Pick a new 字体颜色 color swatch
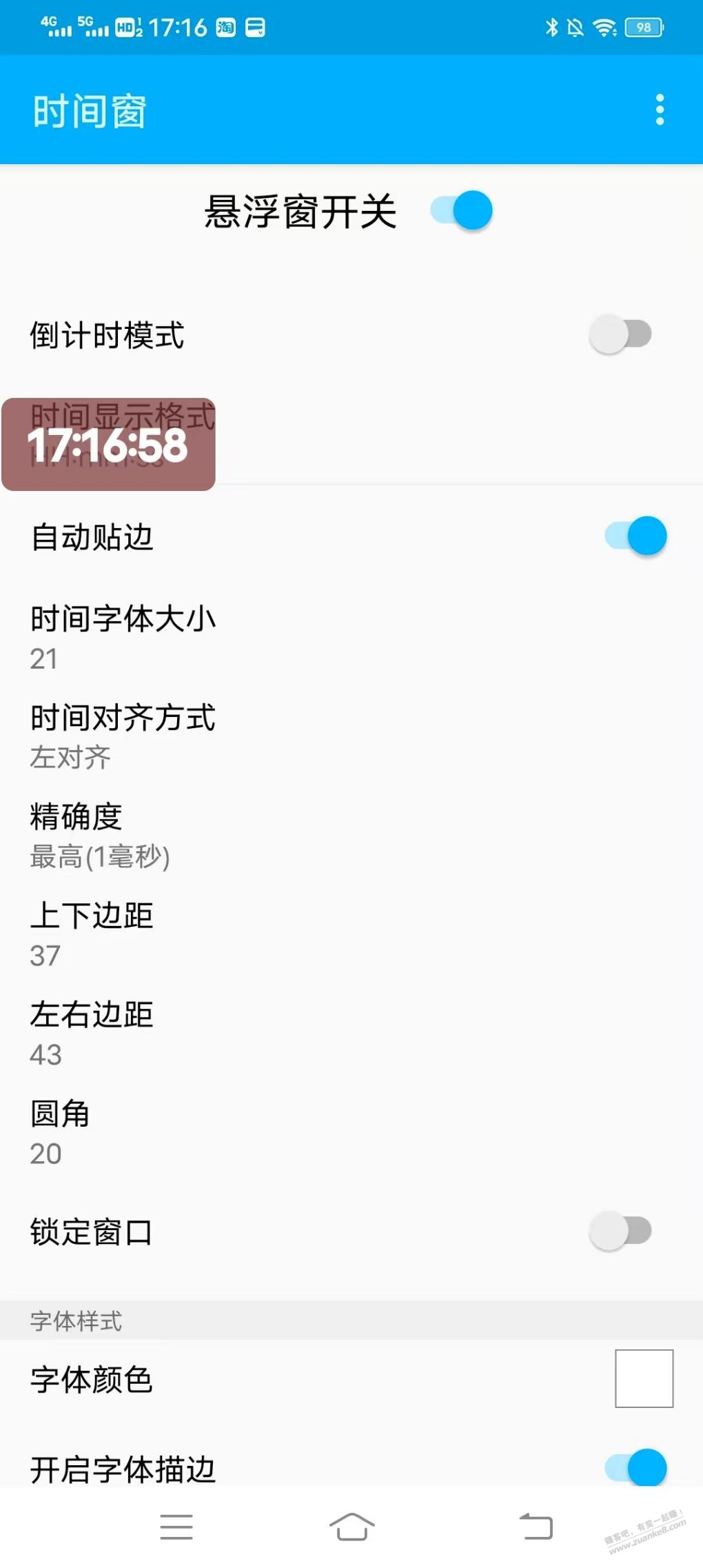Viewport: 703px width, 1568px height. [x=644, y=1378]
